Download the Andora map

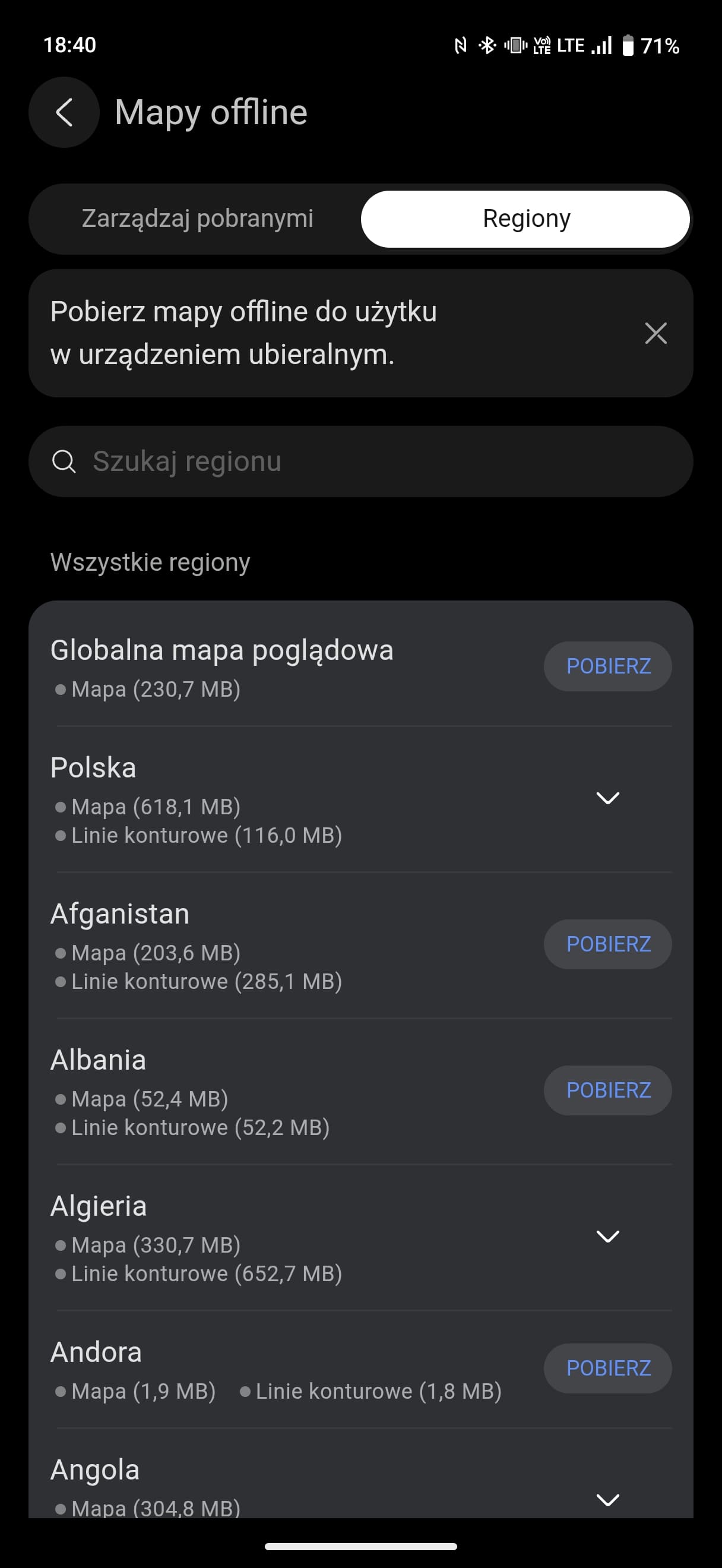tap(607, 1368)
